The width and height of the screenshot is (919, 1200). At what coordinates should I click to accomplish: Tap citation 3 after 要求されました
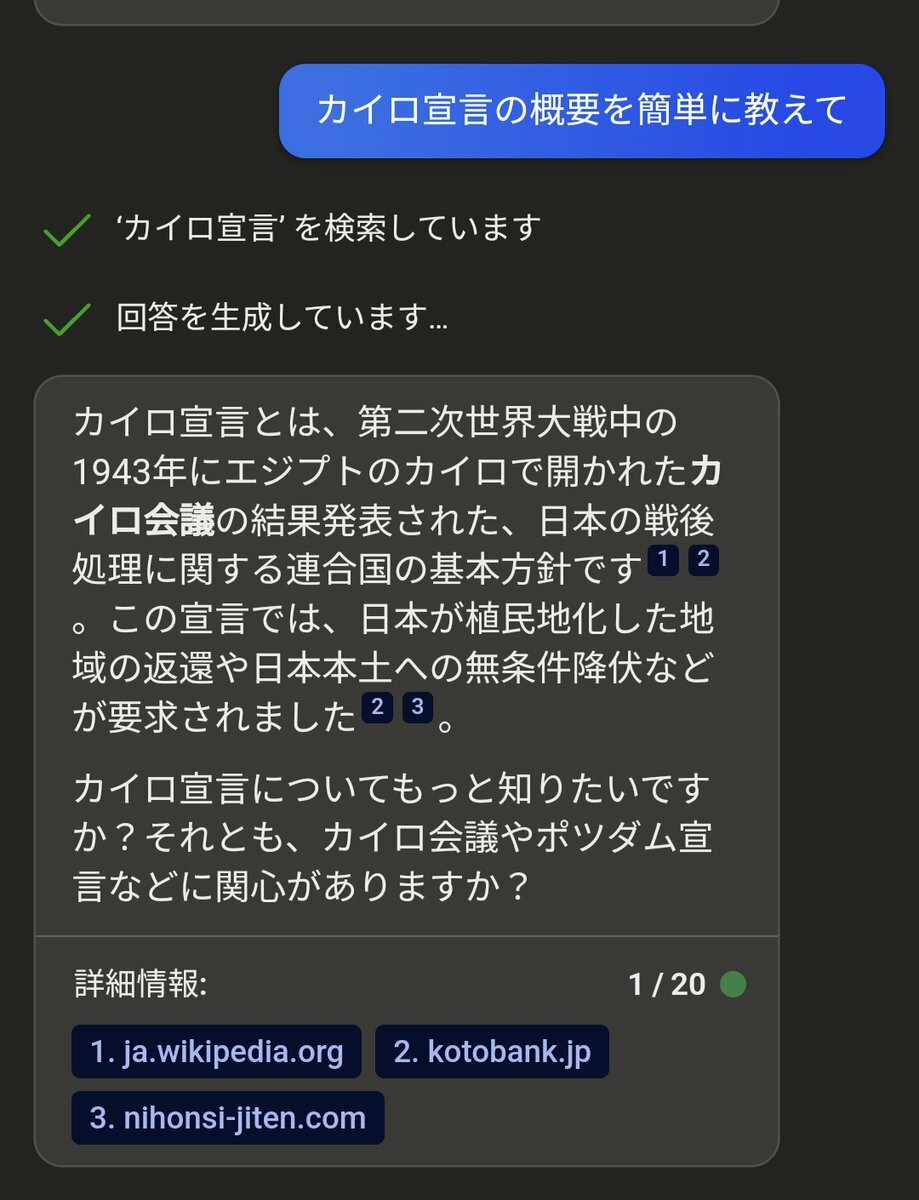tap(417, 708)
